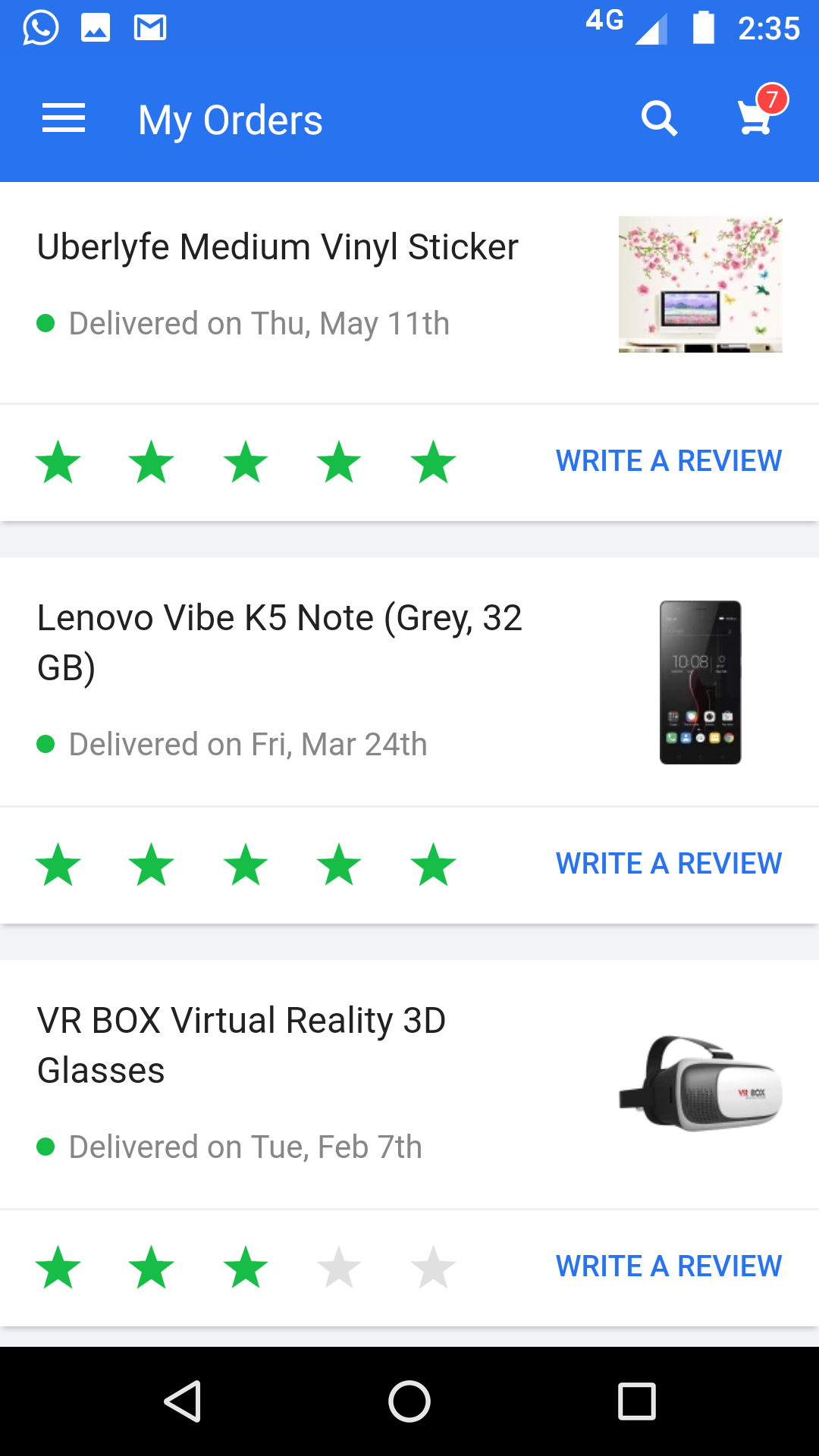
Task: Open search in My Orders
Action: (x=658, y=119)
